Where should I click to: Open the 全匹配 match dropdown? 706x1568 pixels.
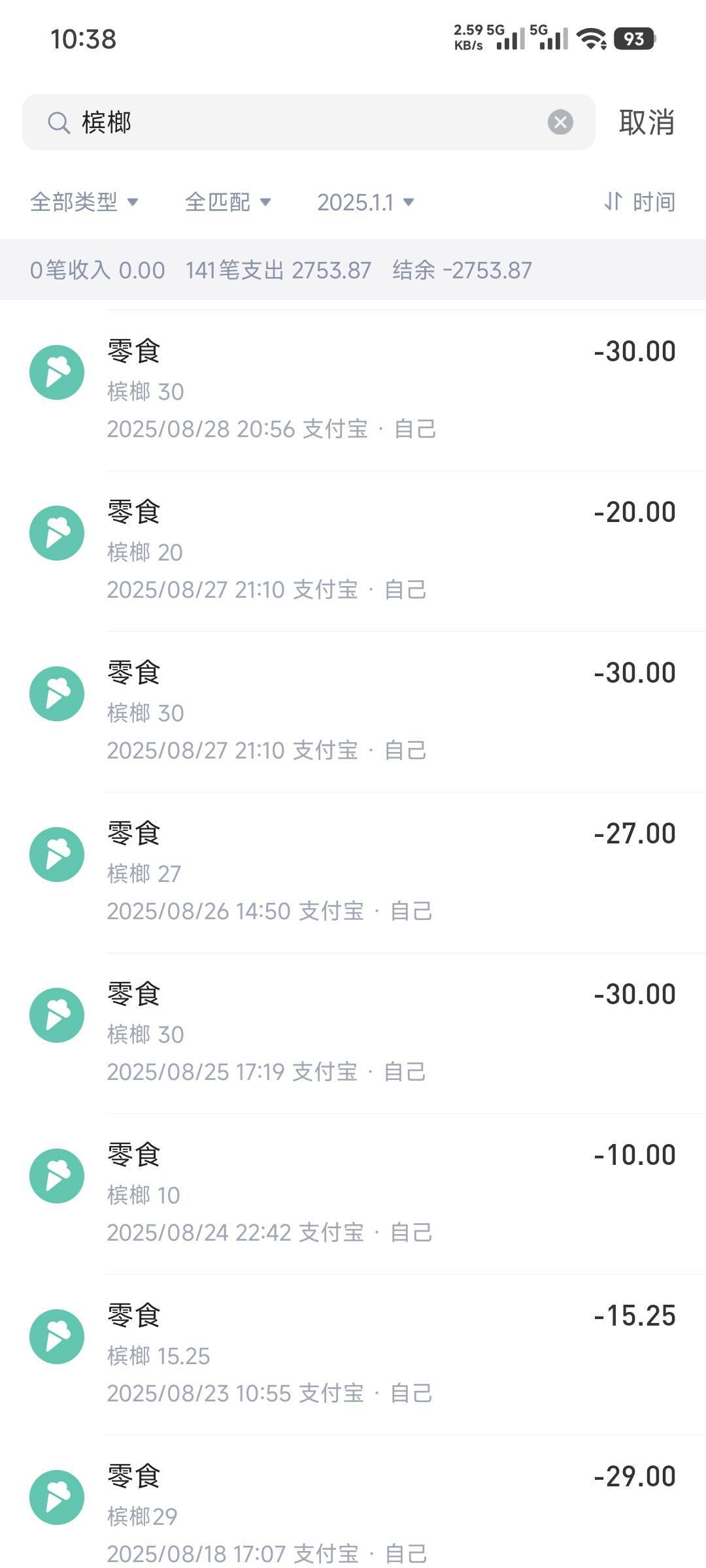(x=227, y=202)
